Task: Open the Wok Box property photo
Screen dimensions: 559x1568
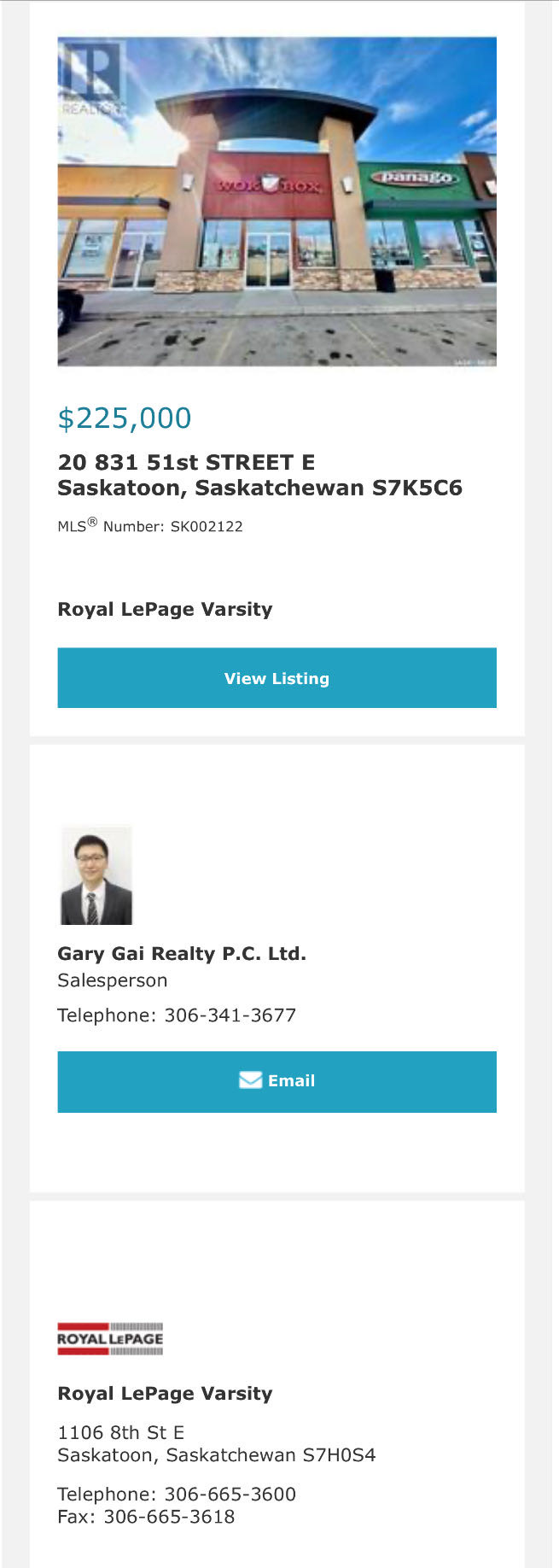Action: coord(277,202)
